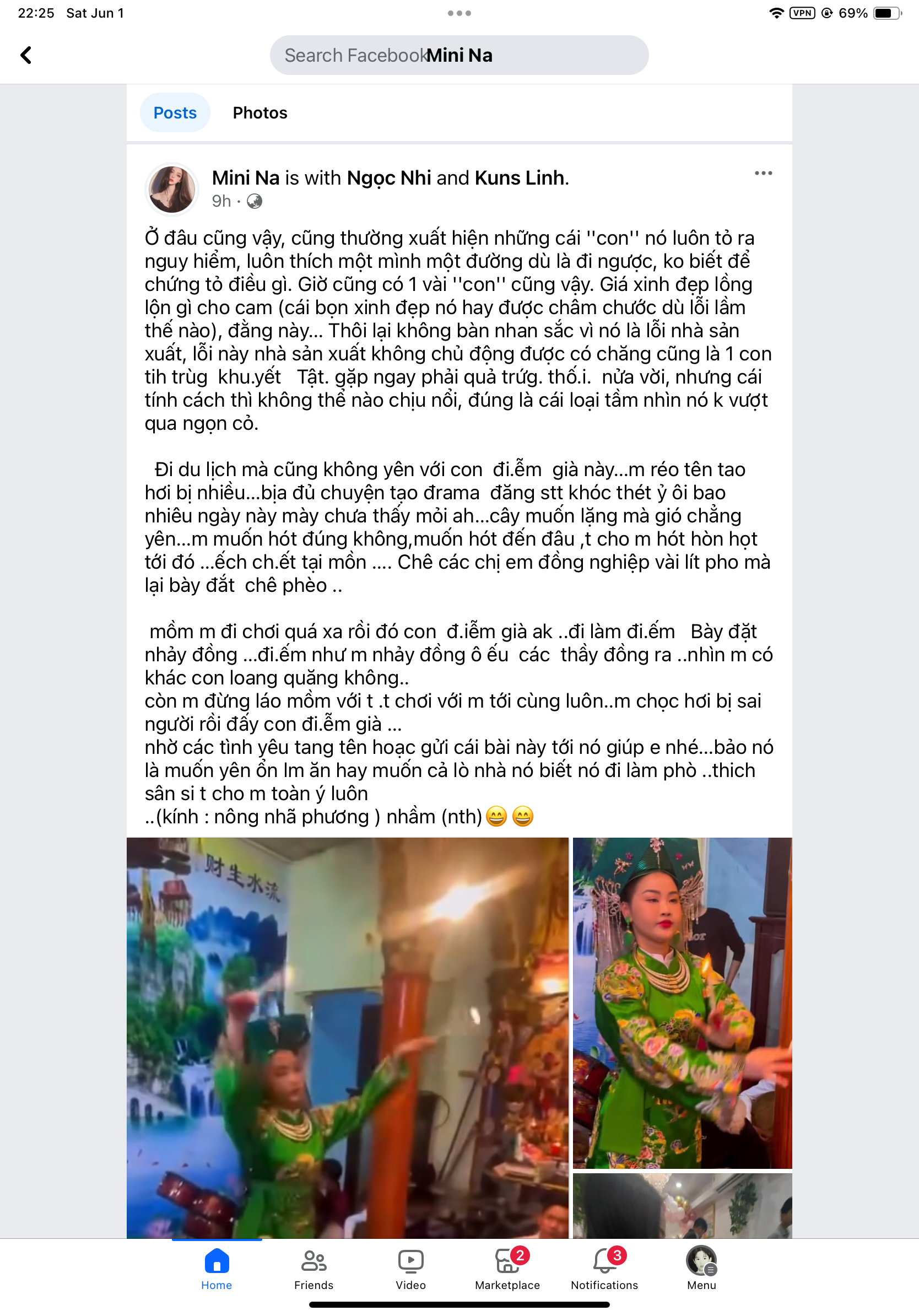Open tagged profile Ngọc Nhi
The height and width of the screenshot is (1316, 919).
(x=388, y=178)
